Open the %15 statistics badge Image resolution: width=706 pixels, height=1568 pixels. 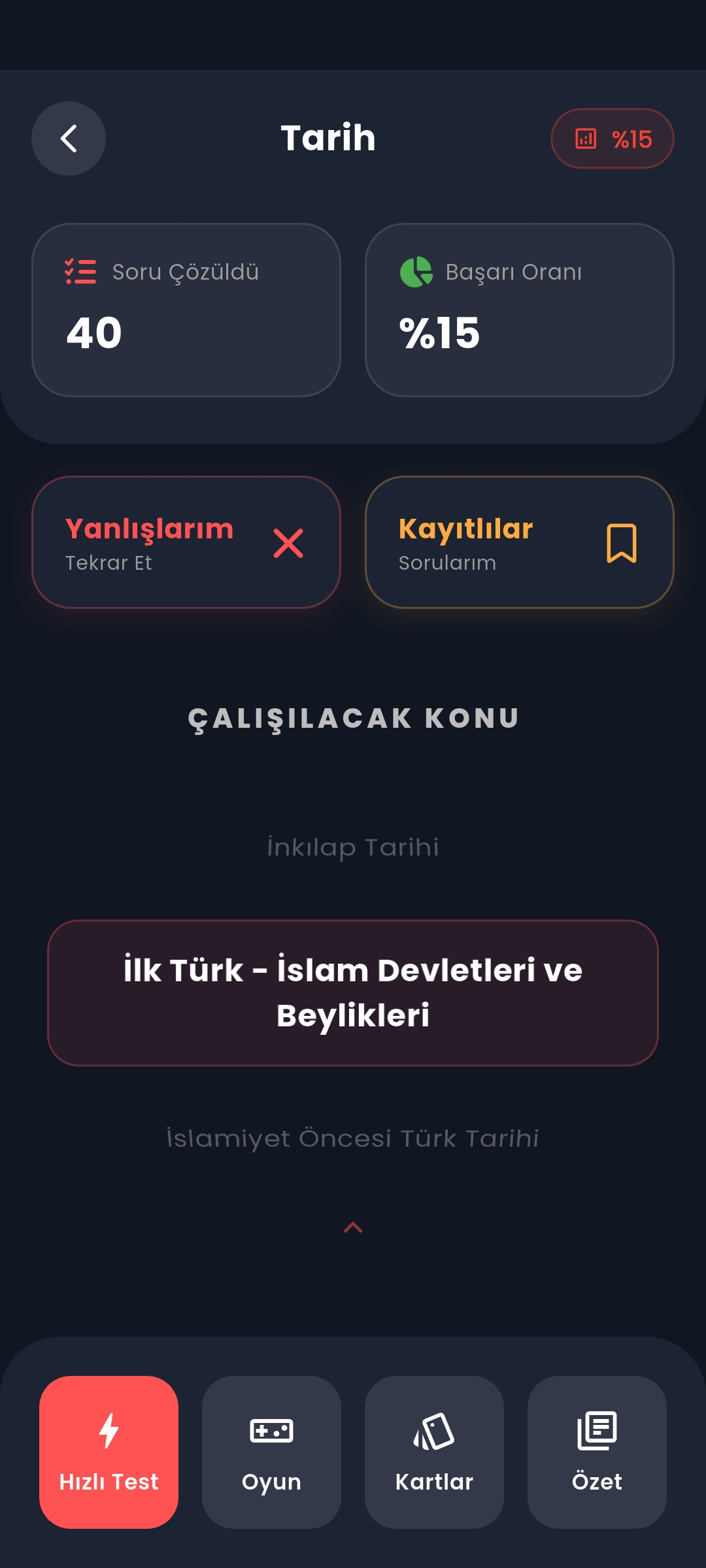click(x=613, y=139)
